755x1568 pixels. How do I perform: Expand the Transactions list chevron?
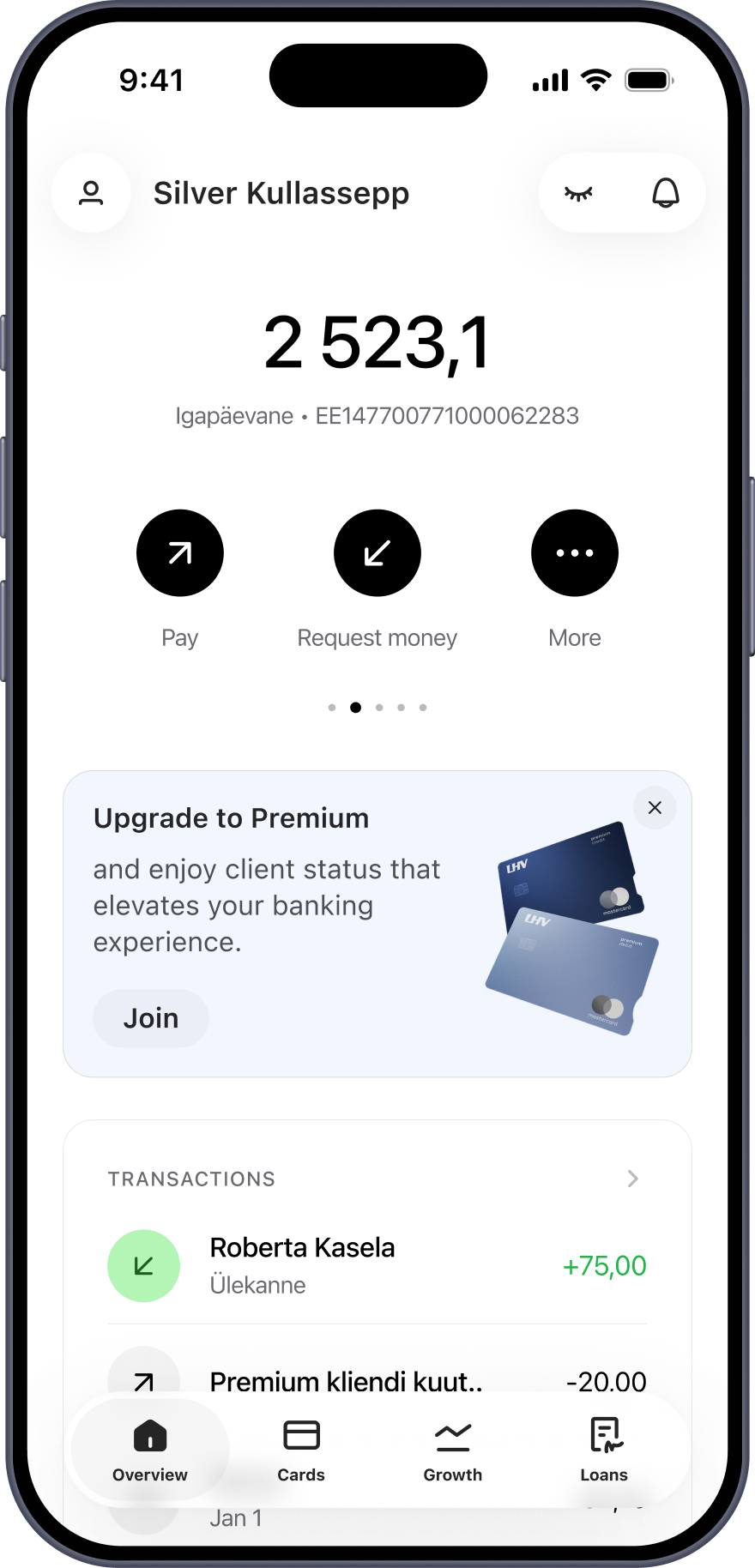[633, 1179]
